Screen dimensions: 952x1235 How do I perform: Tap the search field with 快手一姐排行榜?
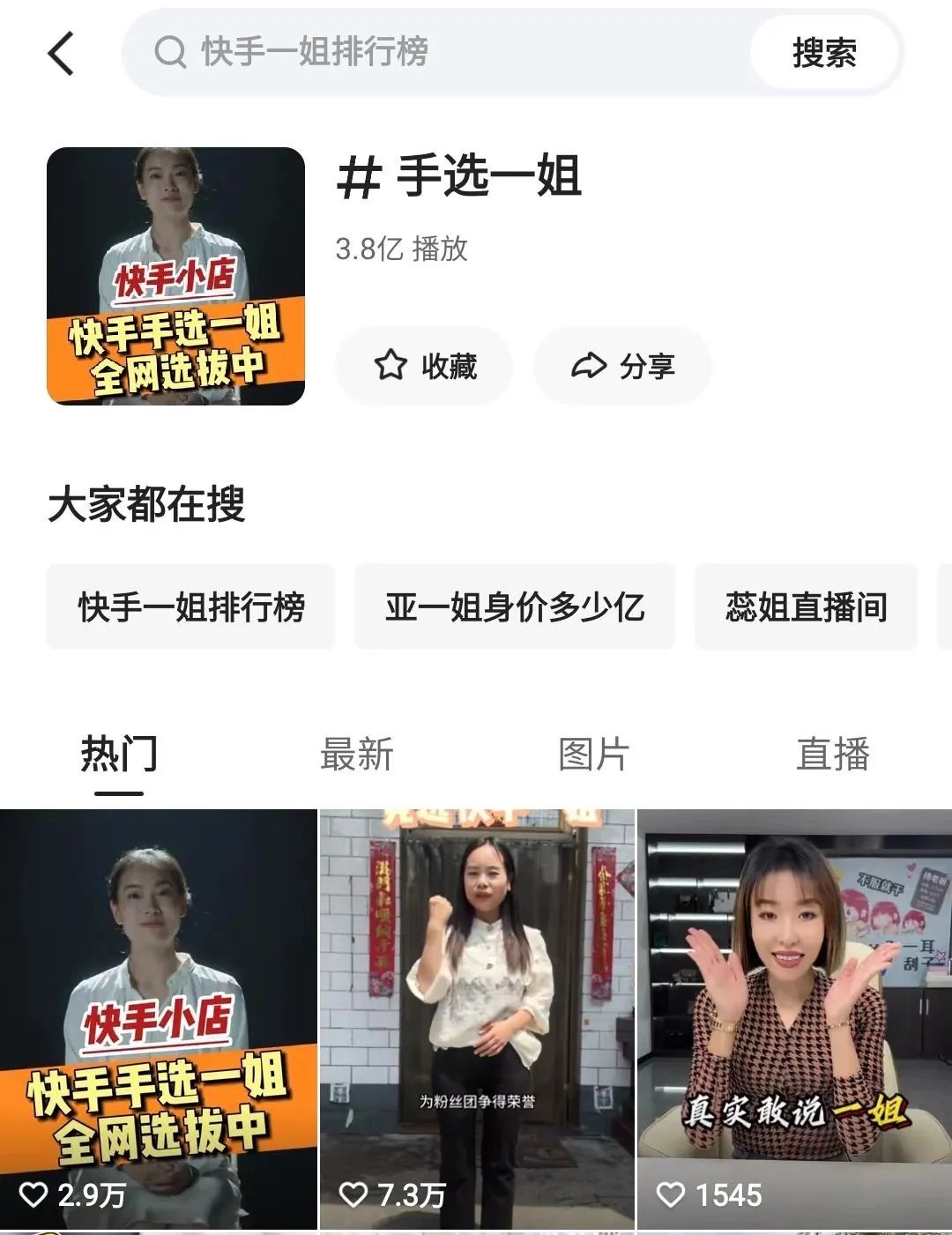441,52
